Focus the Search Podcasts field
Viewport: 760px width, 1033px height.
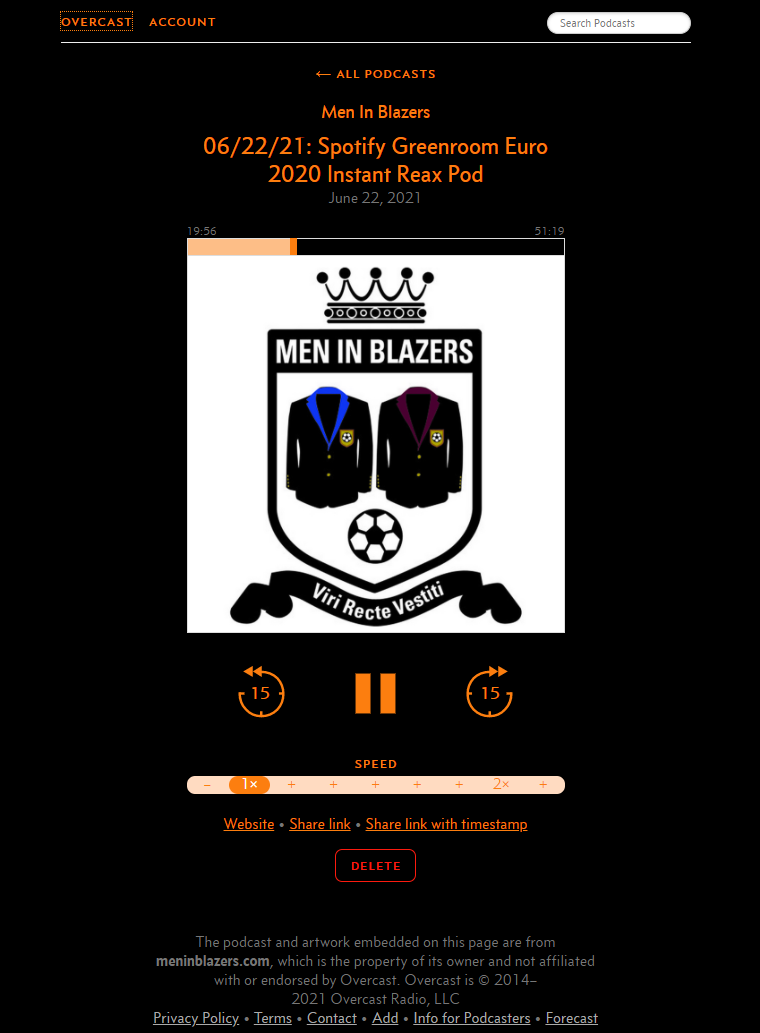[x=618, y=23]
